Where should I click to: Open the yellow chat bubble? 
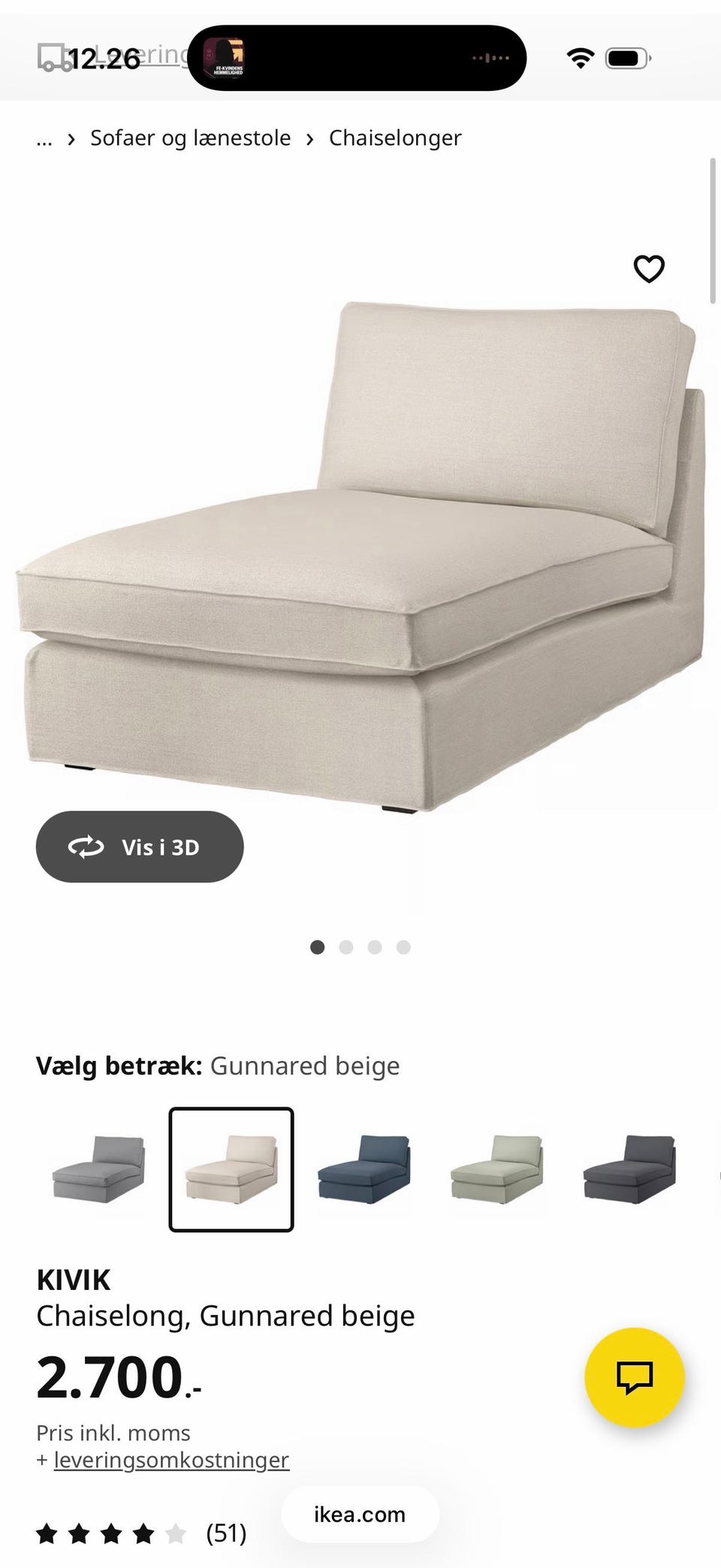point(635,1375)
